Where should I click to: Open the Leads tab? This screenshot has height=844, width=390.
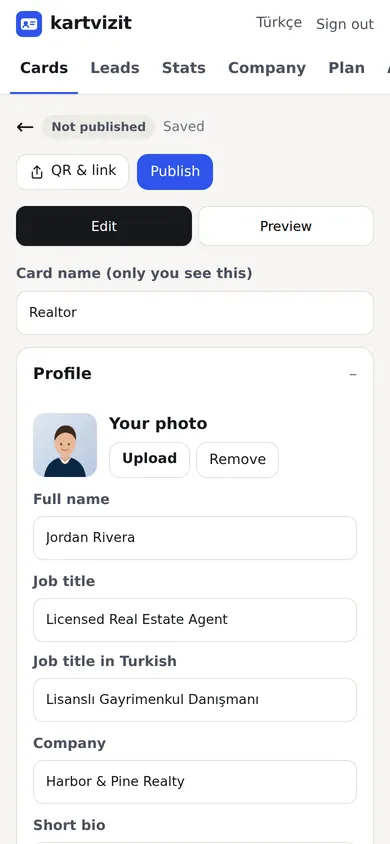pos(115,68)
